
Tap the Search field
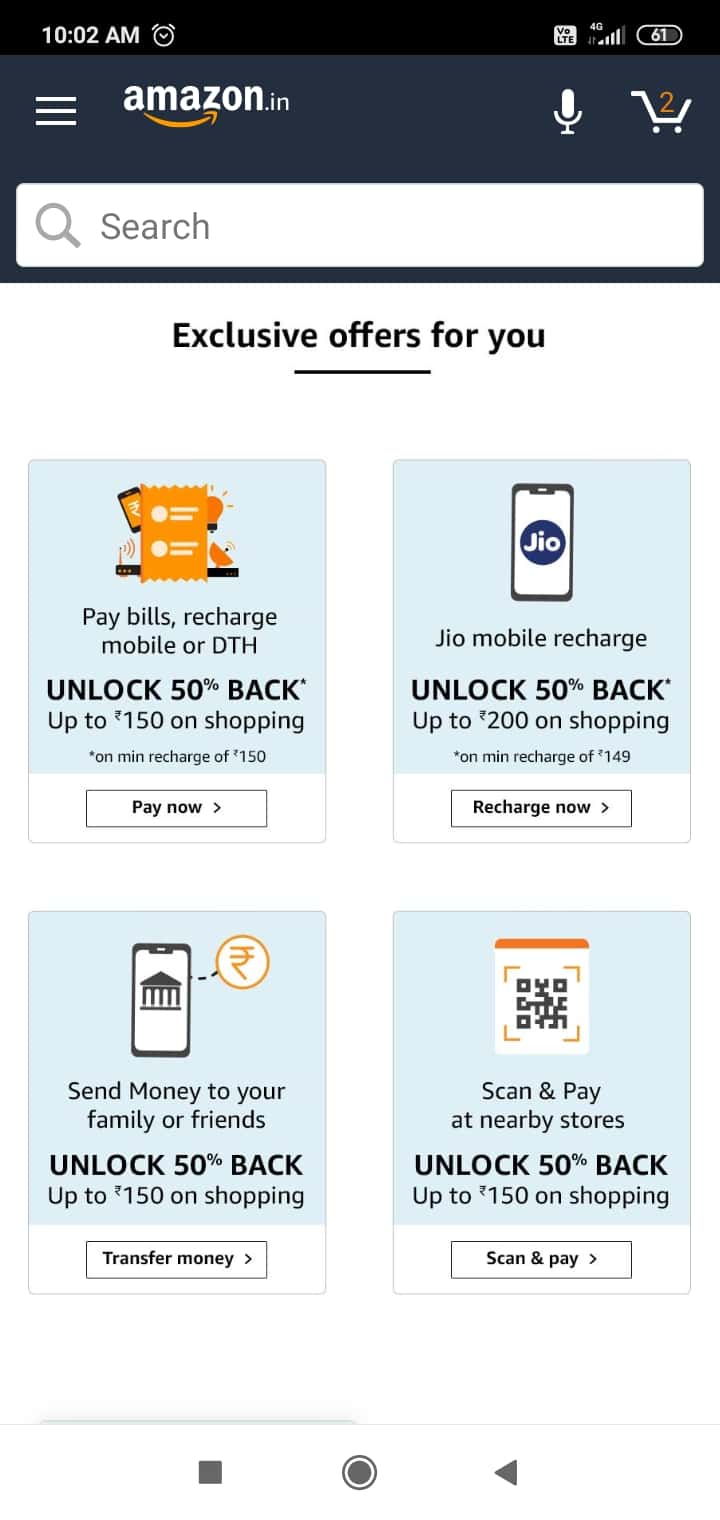(x=360, y=226)
